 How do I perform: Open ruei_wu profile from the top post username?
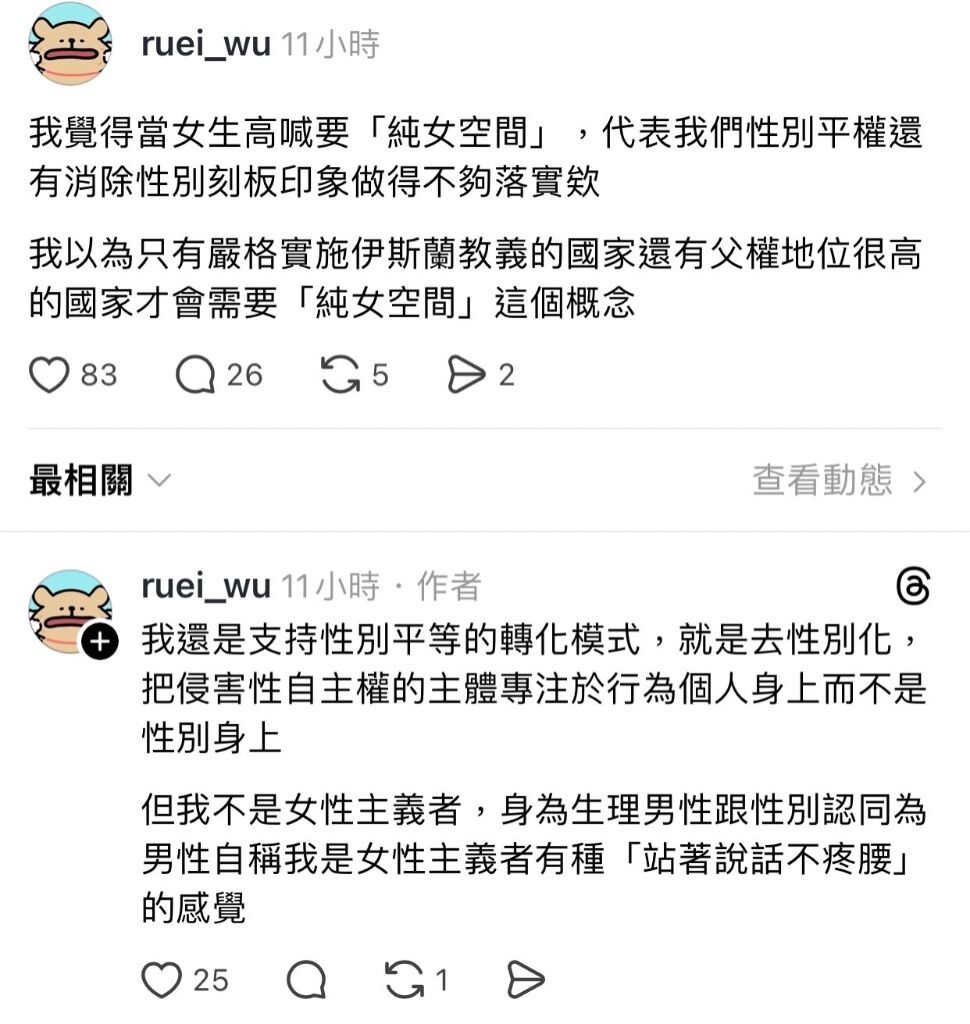click(x=206, y=45)
